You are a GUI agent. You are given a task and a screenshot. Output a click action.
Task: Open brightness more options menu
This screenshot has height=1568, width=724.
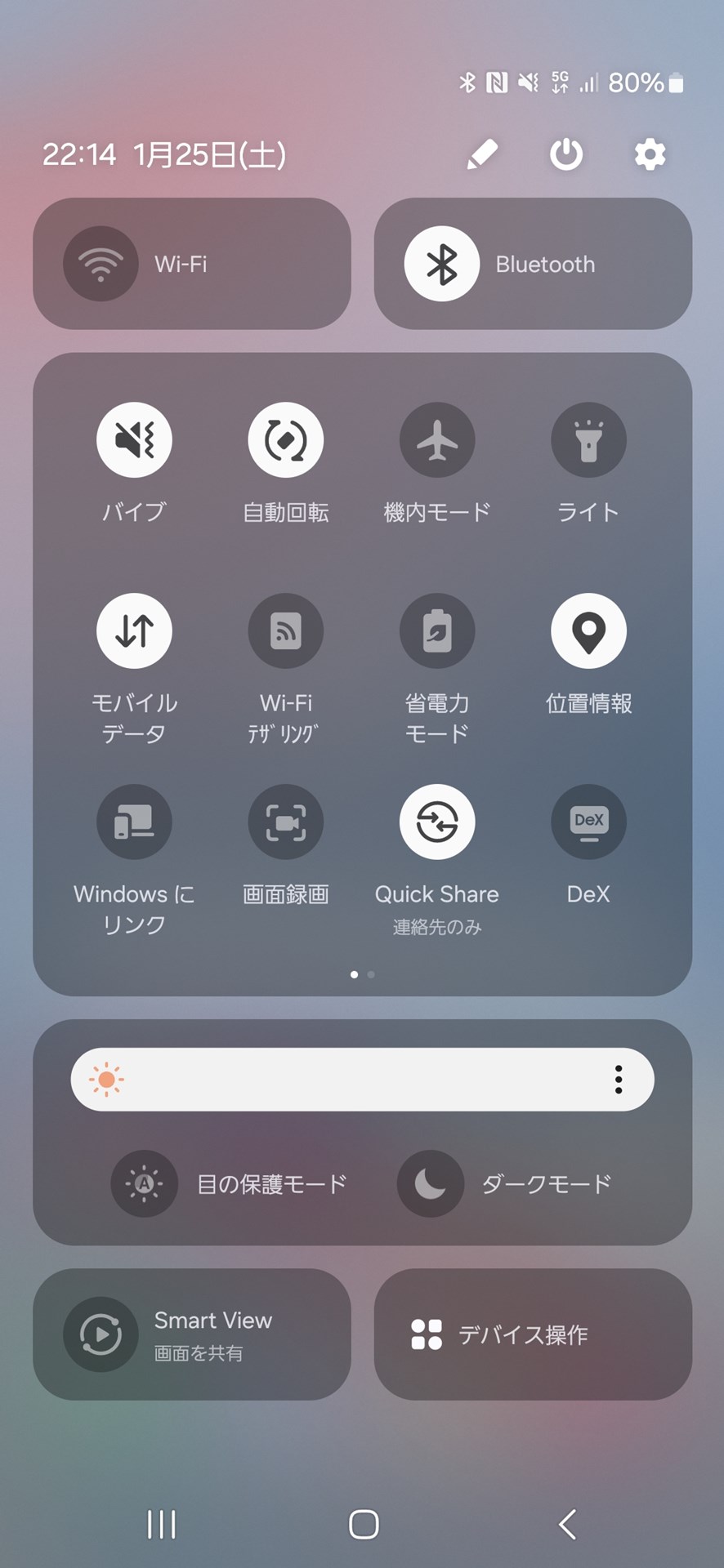619,1080
